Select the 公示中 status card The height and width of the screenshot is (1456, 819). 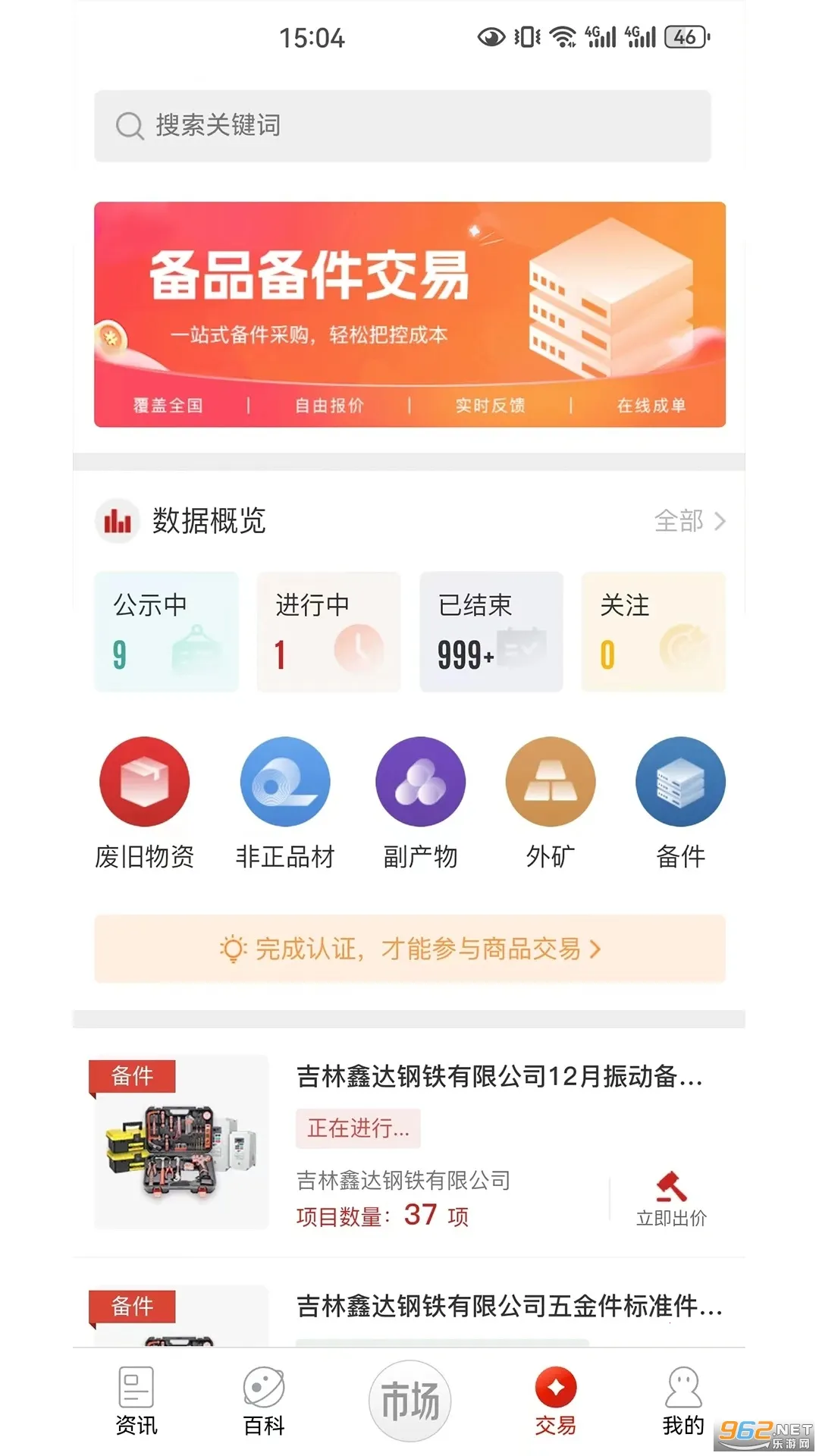[165, 632]
